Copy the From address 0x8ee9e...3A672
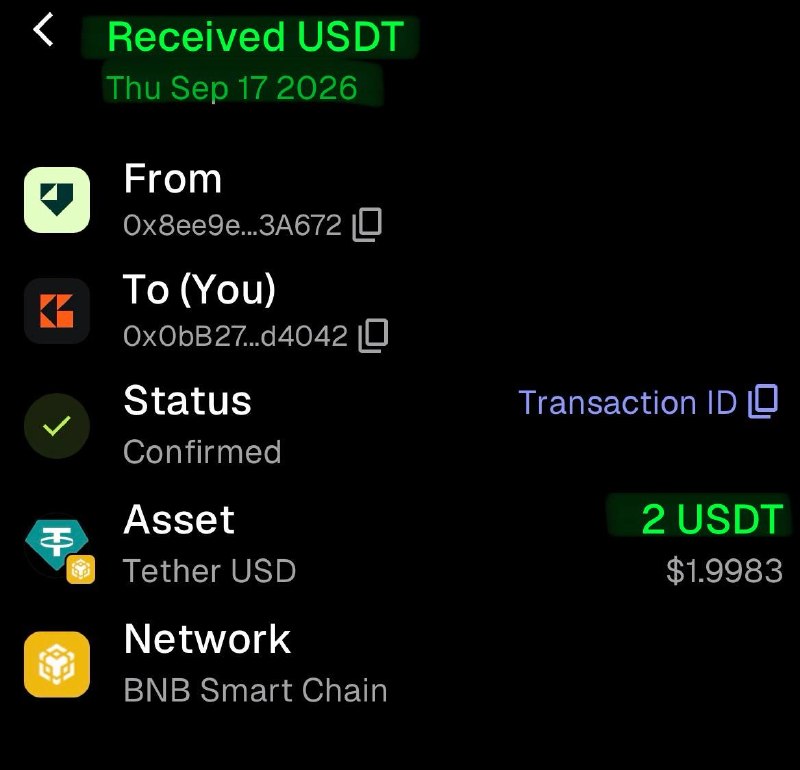800x770 pixels. click(x=367, y=224)
